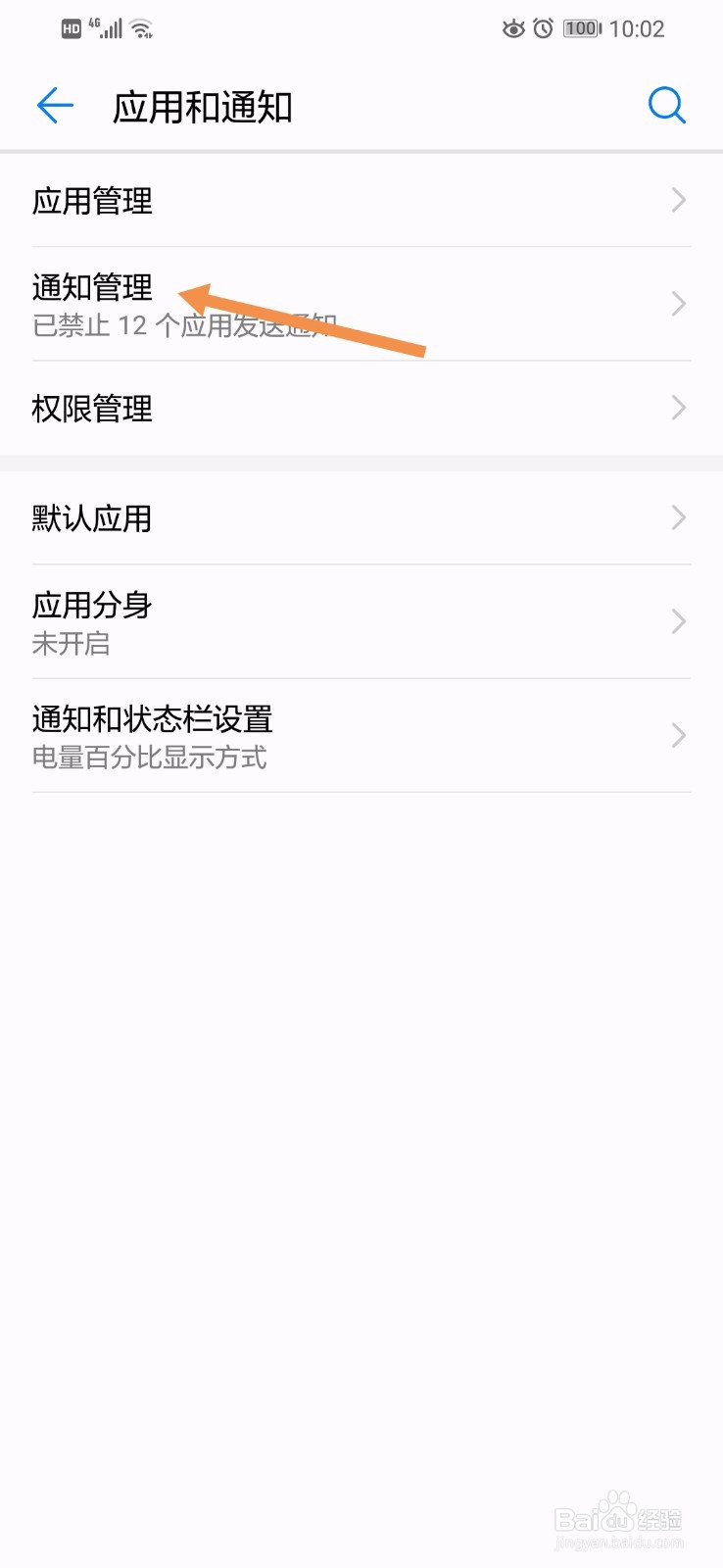723x1568 pixels.
Task: Tap the battery indicator showing 100
Action: tap(582, 28)
